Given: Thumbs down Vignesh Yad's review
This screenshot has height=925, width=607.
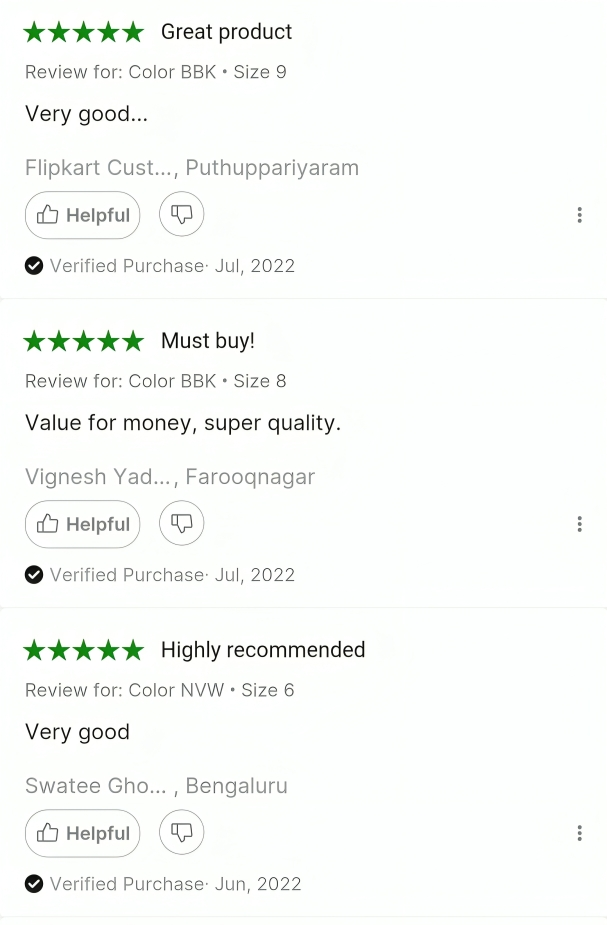Looking at the screenshot, I should (x=182, y=523).
